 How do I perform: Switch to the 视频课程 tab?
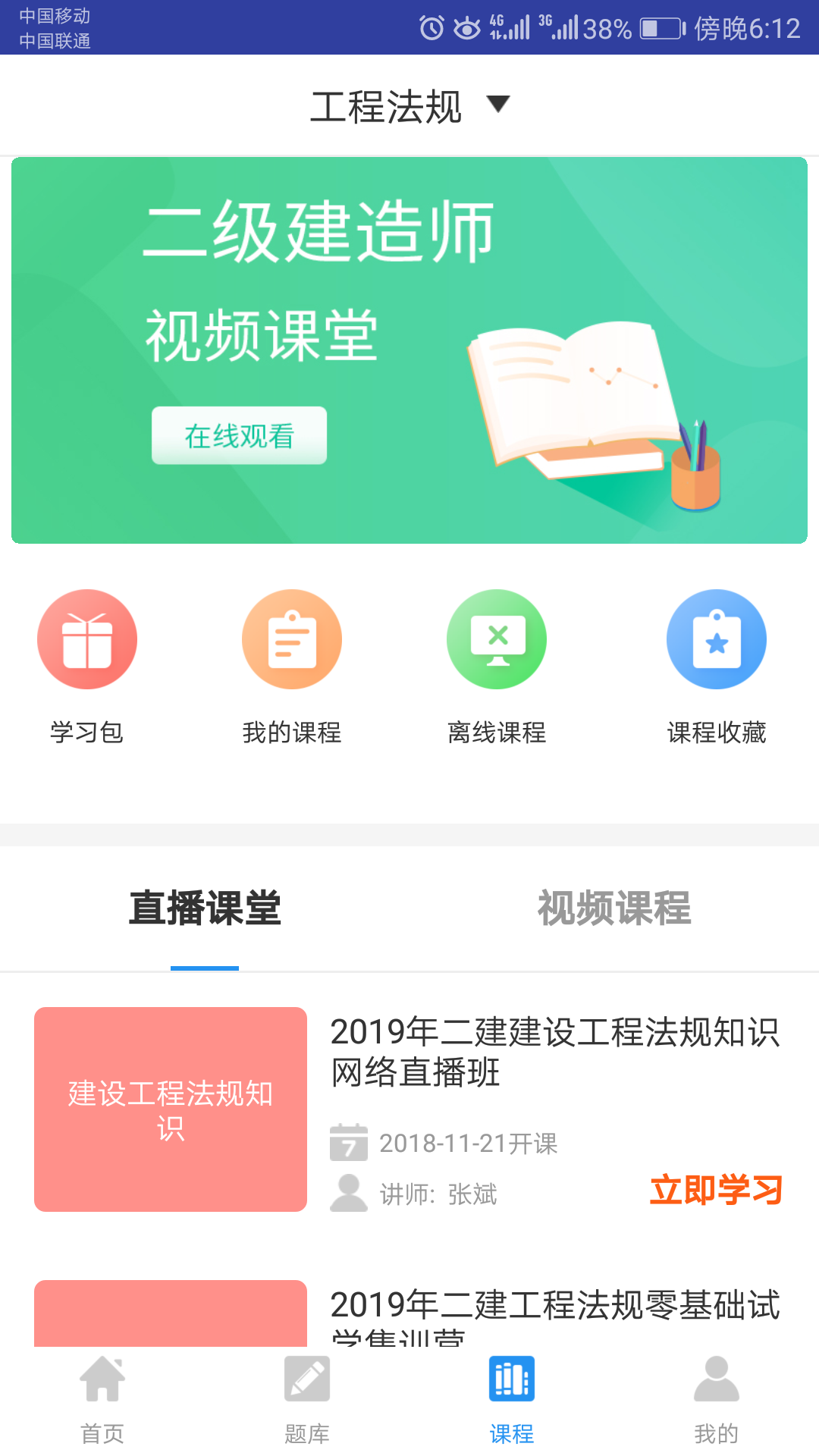[614, 908]
